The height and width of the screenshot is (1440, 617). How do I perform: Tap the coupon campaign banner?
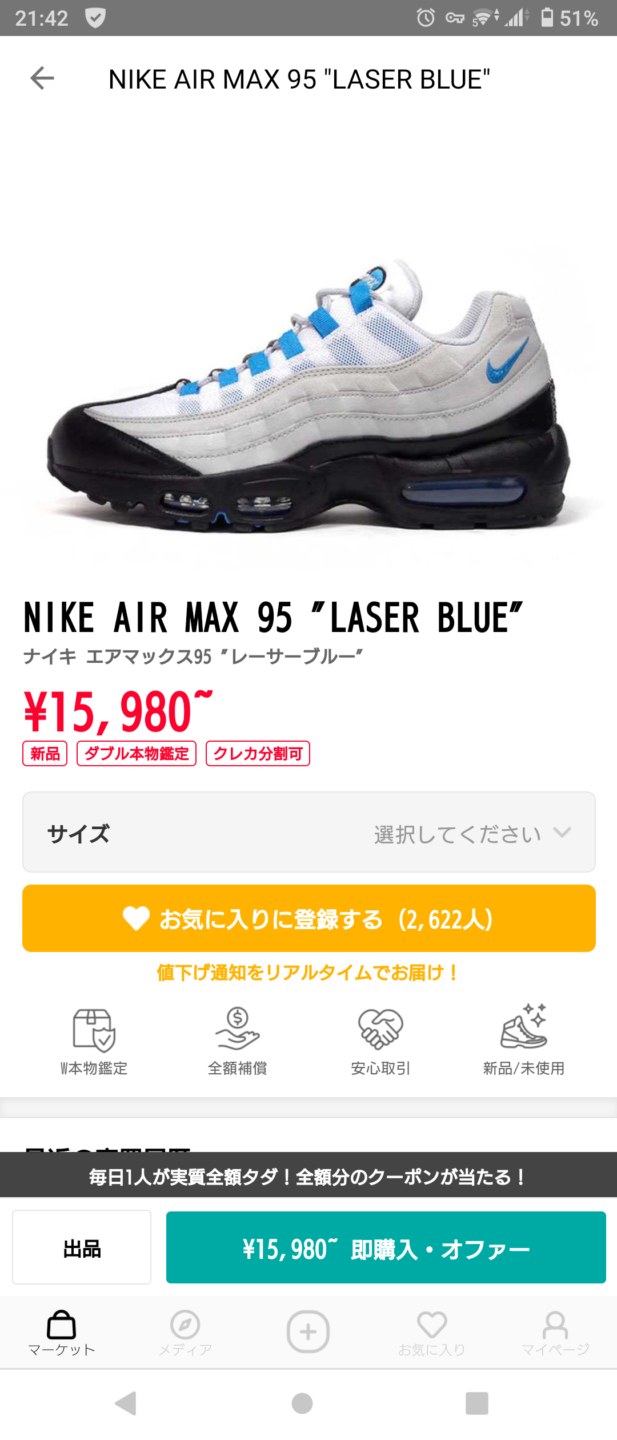pos(308,1176)
